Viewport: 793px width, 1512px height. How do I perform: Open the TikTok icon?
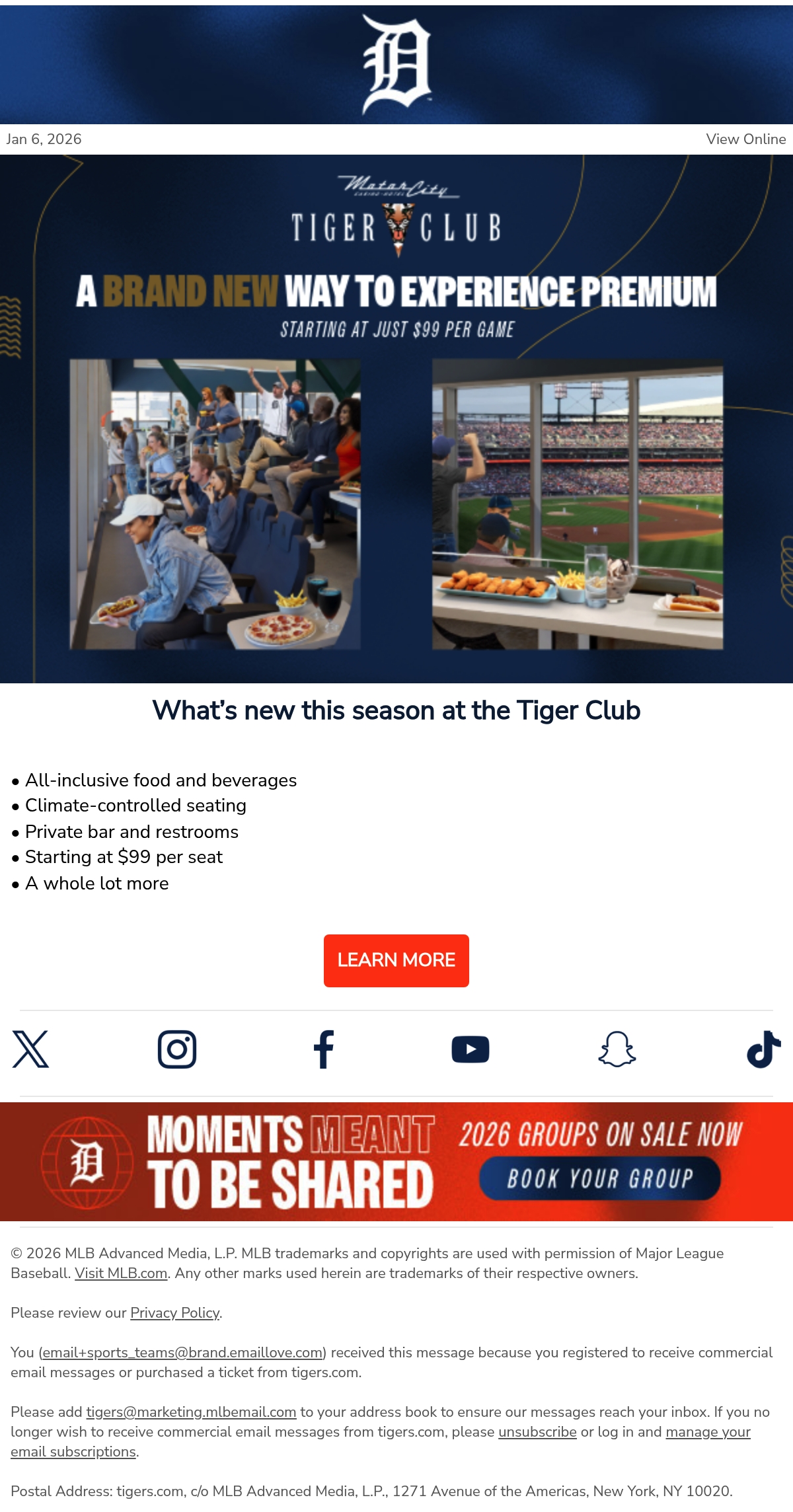[764, 1049]
